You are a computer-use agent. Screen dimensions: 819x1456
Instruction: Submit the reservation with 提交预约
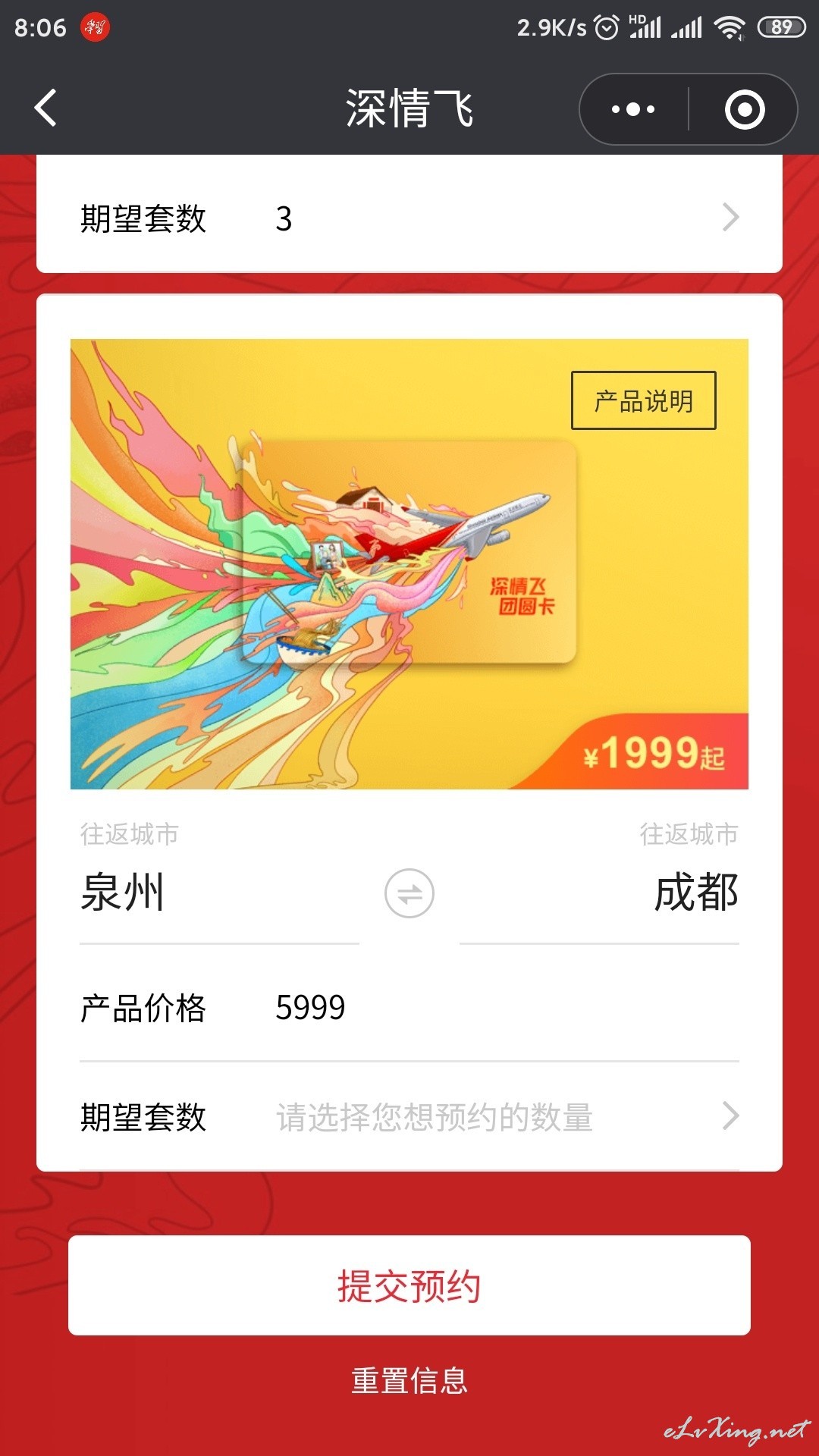pos(409,1285)
